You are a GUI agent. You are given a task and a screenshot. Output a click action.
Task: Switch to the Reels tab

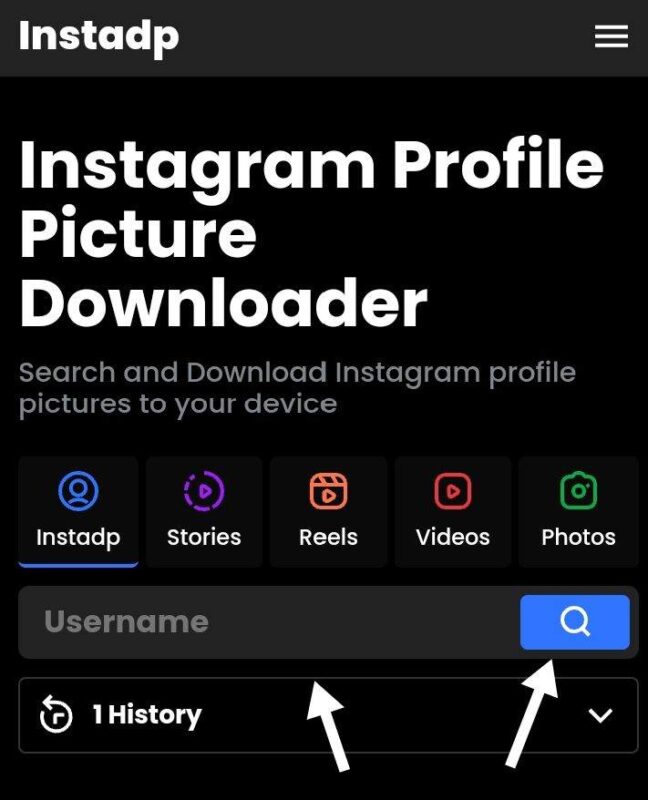tap(328, 512)
